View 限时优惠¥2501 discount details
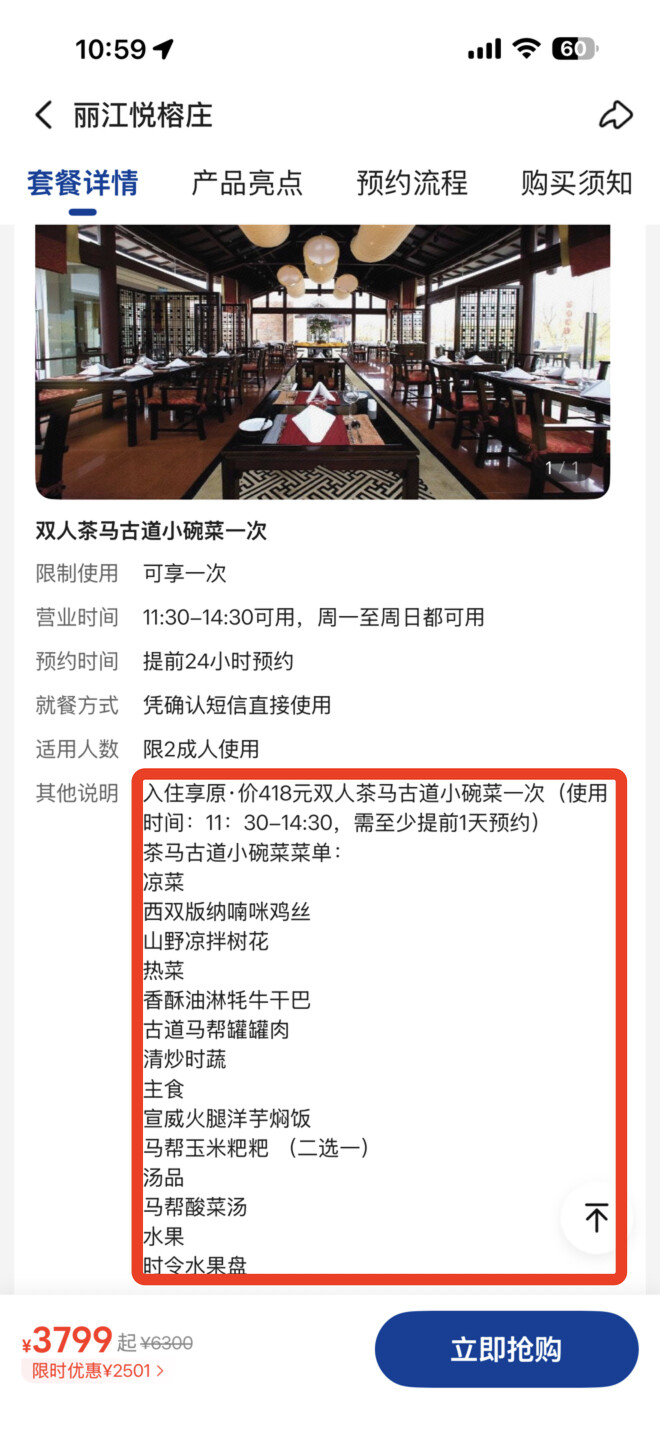This screenshot has height=1434, width=660. 98,1371
